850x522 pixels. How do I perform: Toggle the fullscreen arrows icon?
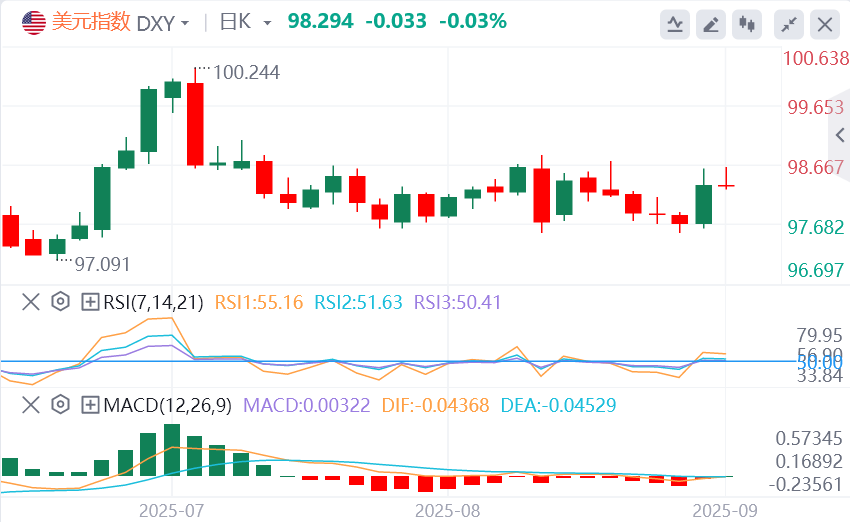pos(790,23)
